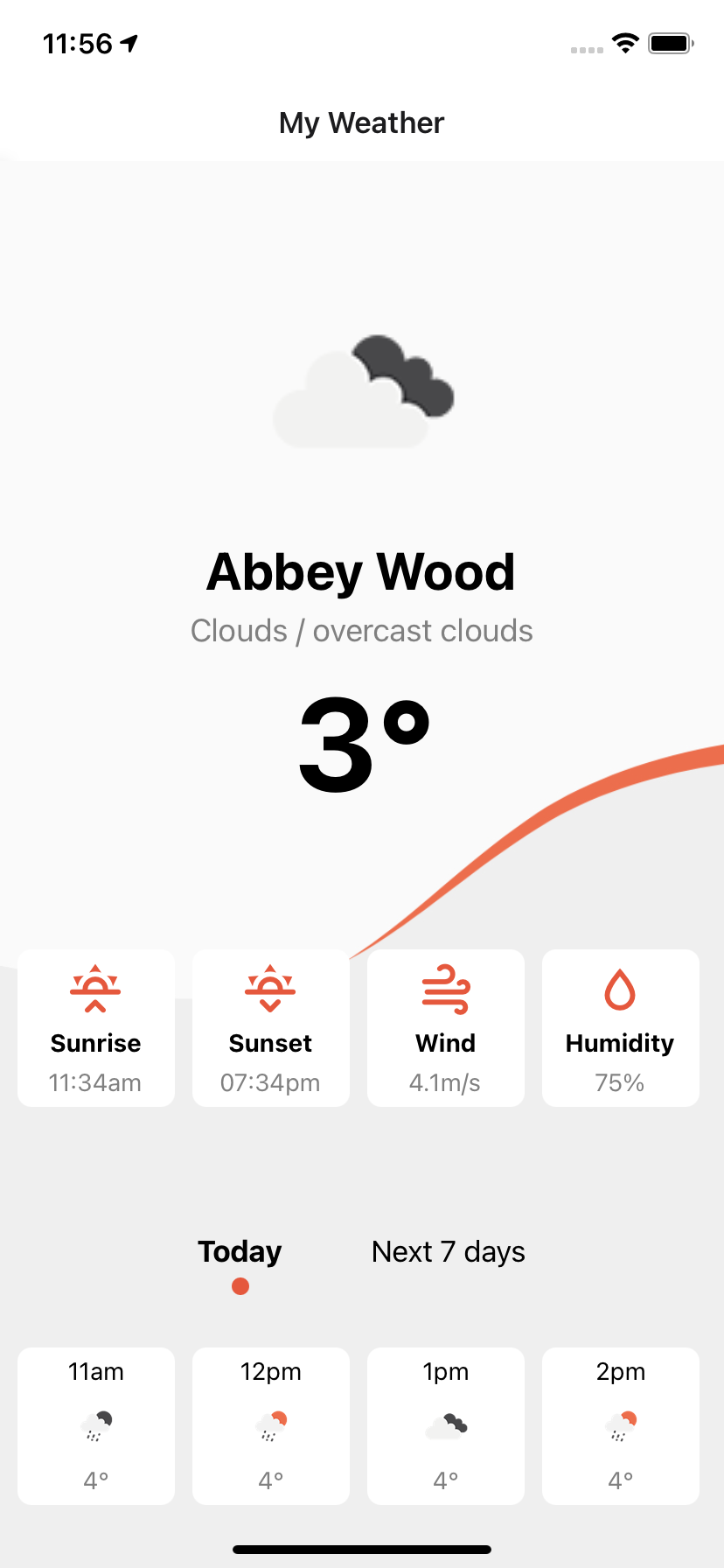724x1568 pixels.
Task: Click the My Weather title
Action: point(361,122)
